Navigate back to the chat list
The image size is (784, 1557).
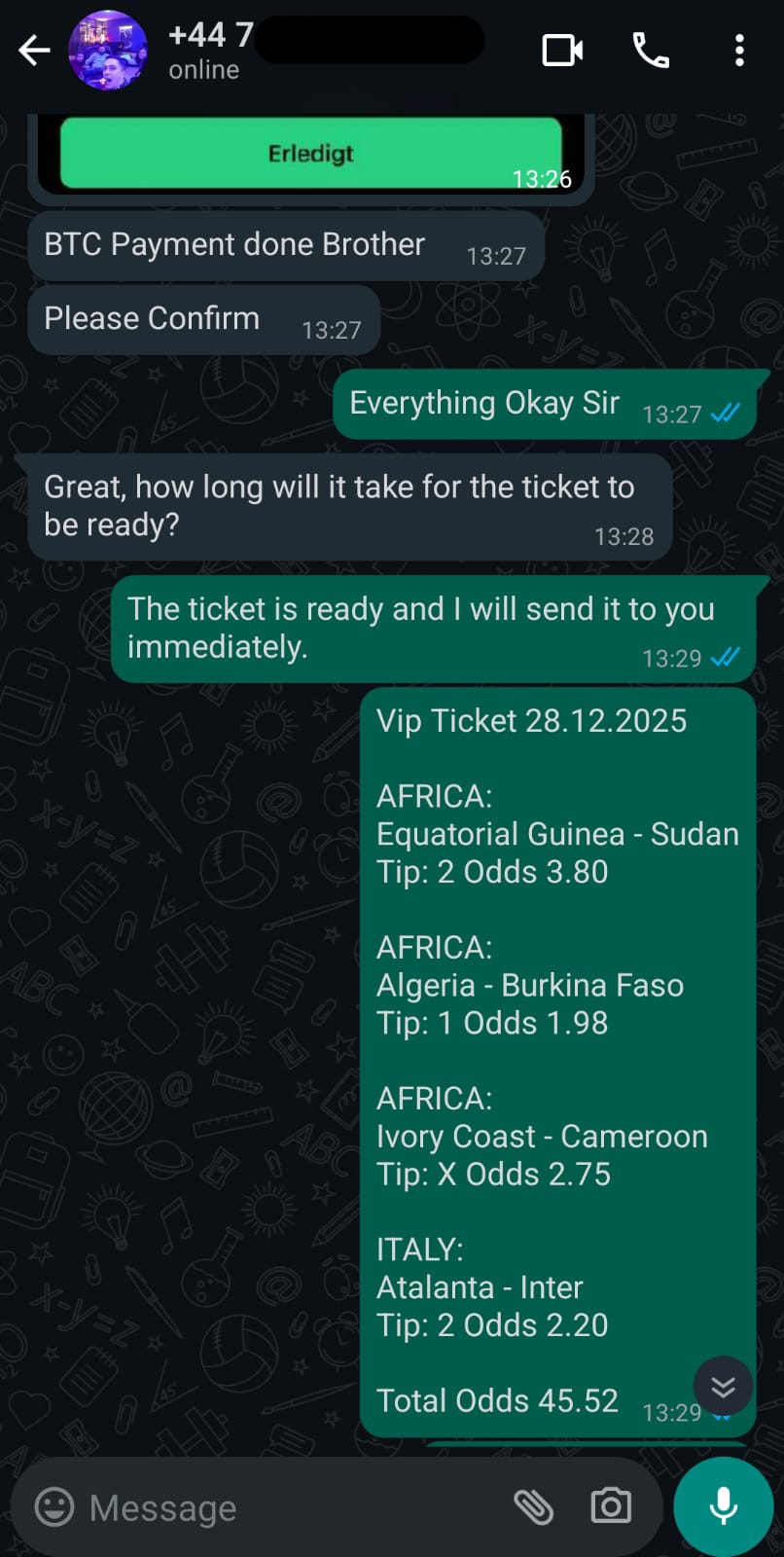coord(34,50)
